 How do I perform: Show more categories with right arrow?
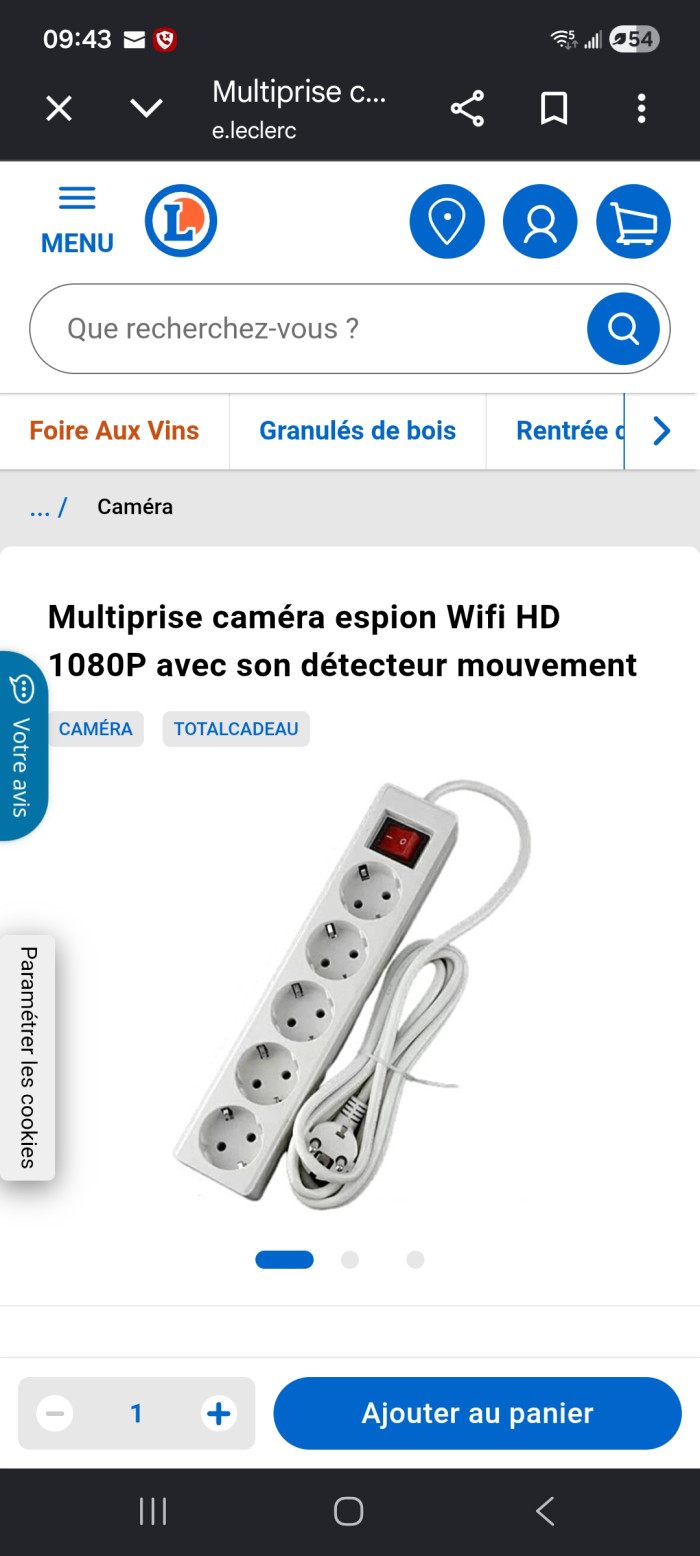click(x=661, y=431)
